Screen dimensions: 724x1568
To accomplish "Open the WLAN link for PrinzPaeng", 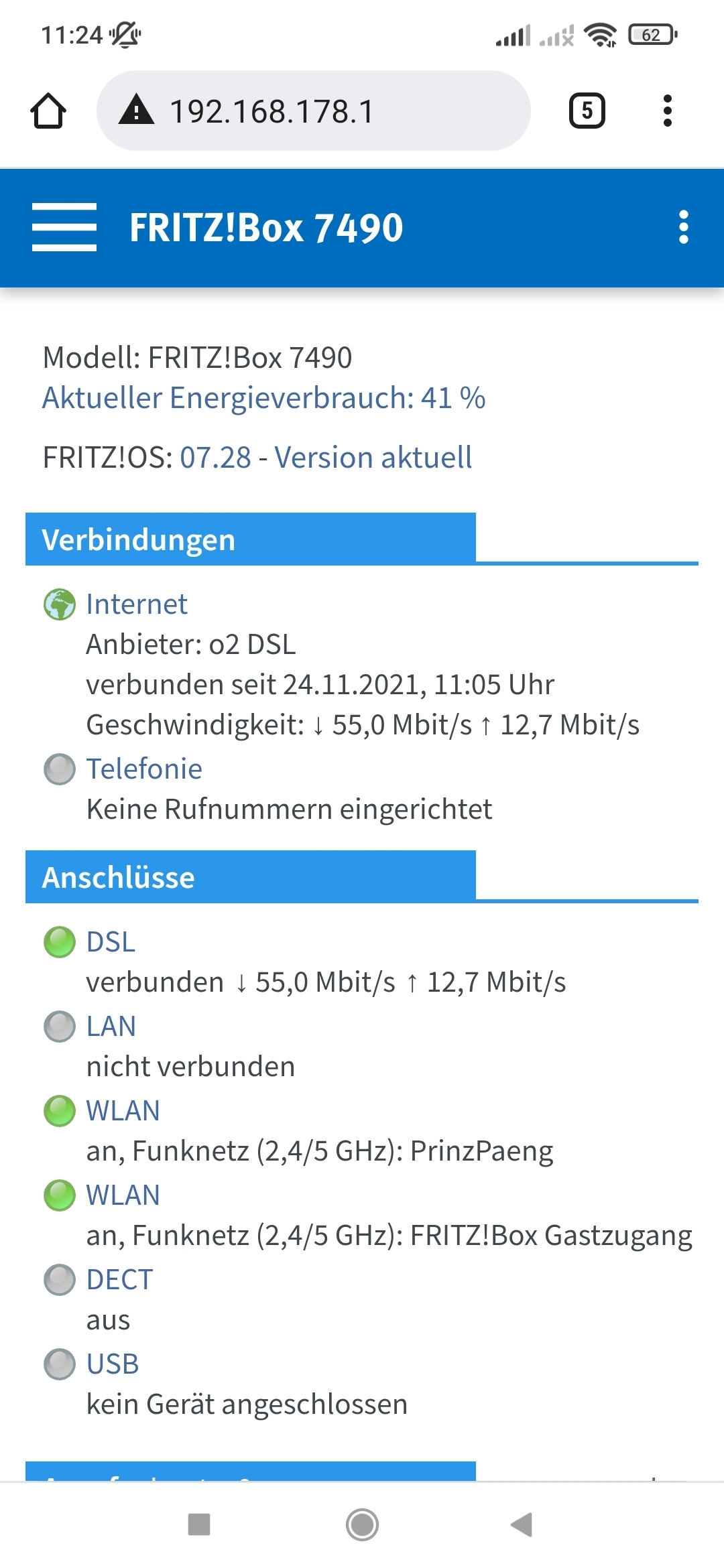I will tap(123, 1110).
